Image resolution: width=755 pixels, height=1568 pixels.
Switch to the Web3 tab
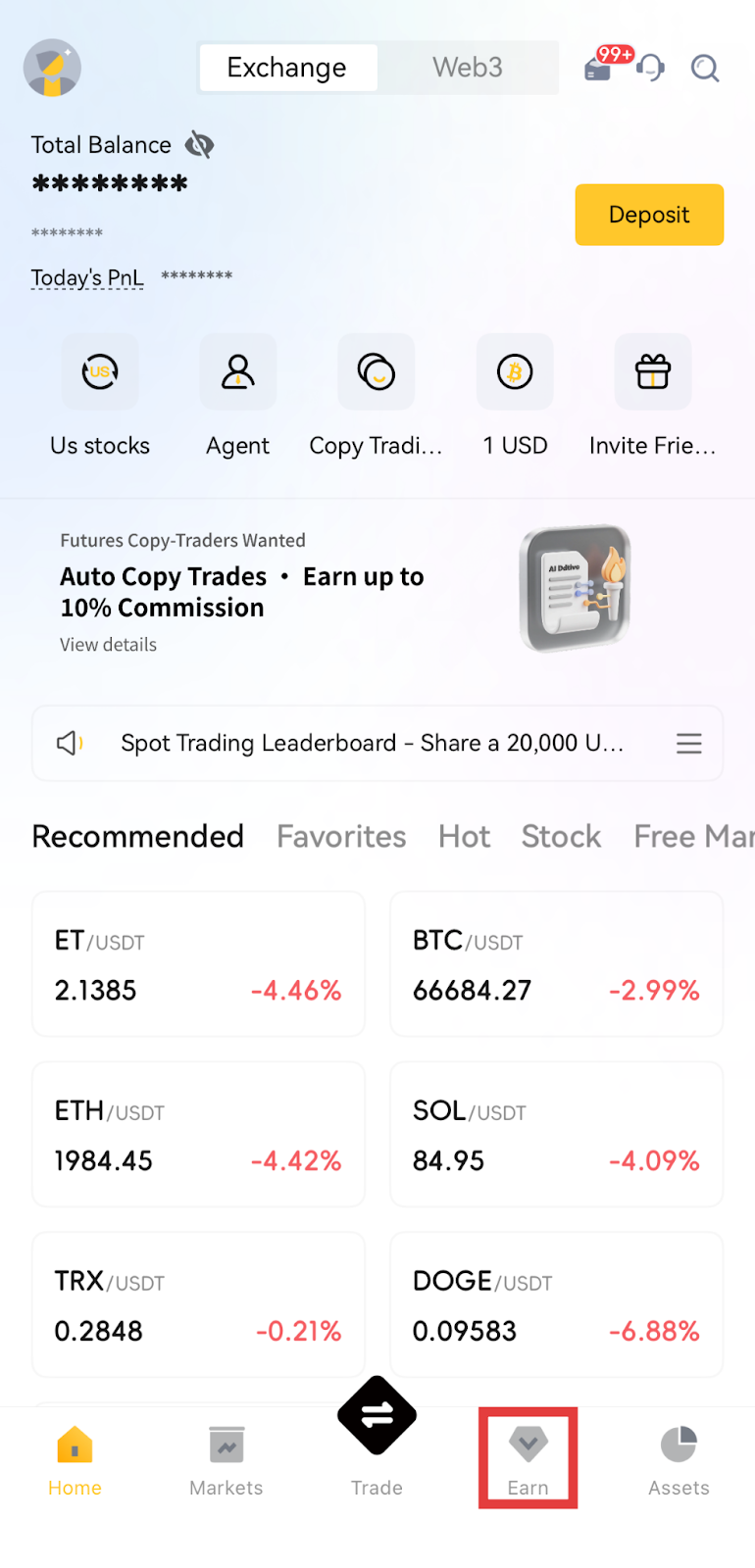click(468, 68)
